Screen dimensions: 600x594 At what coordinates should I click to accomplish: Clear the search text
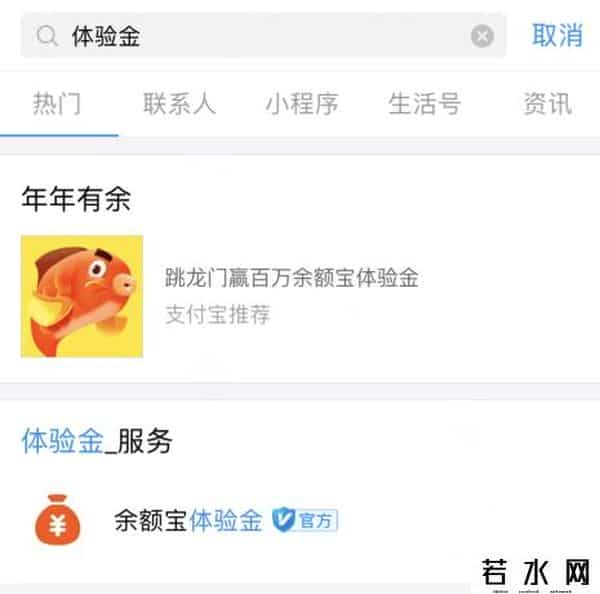482,37
